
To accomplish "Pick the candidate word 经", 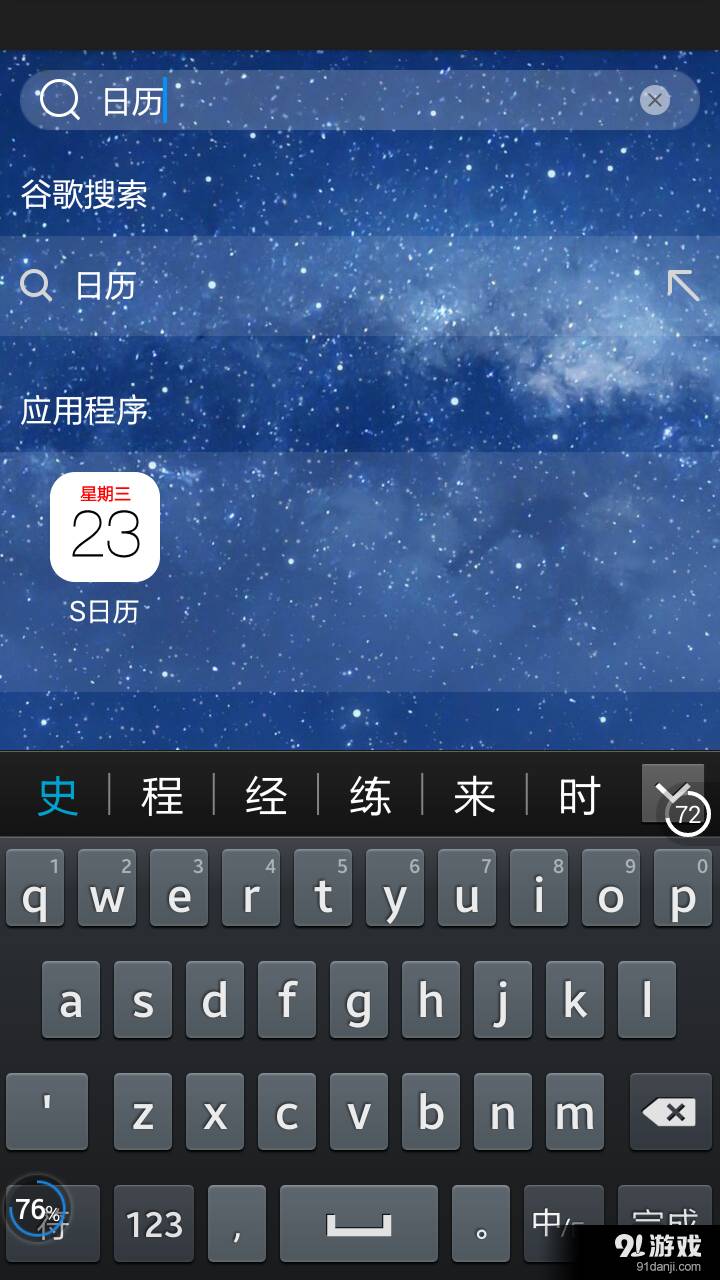I will tap(266, 796).
